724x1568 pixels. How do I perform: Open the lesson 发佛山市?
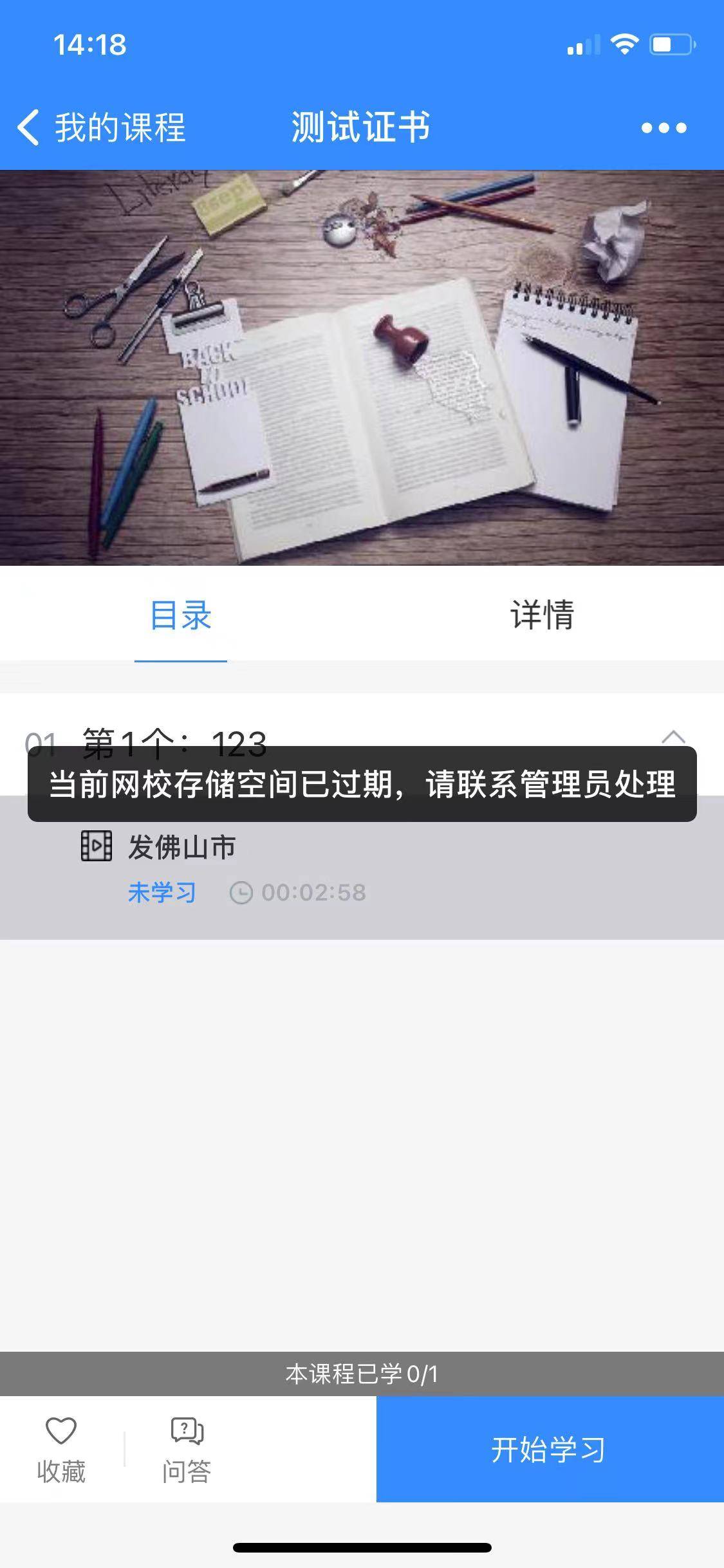coord(182,848)
